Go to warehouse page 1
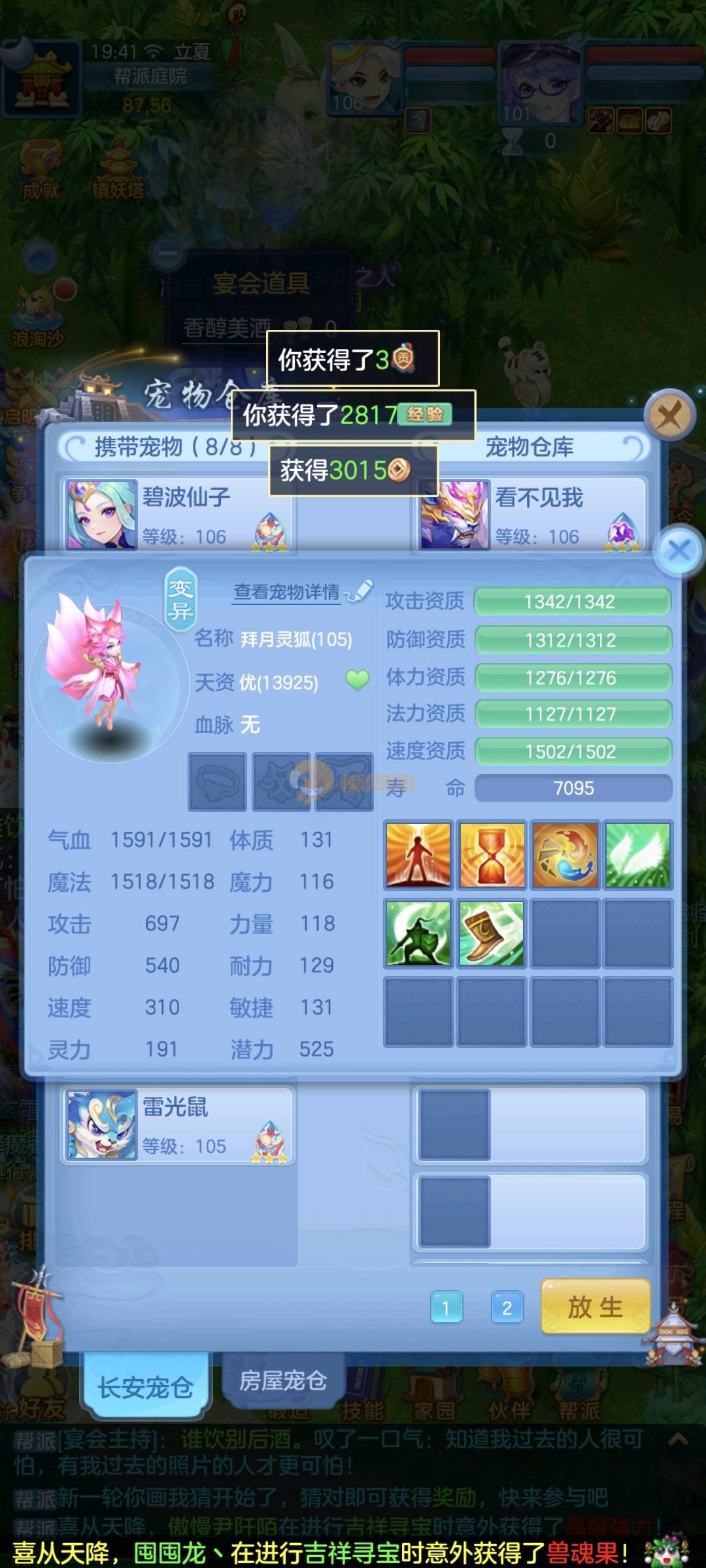Image resolution: width=706 pixels, height=1568 pixels. (446, 1307)
